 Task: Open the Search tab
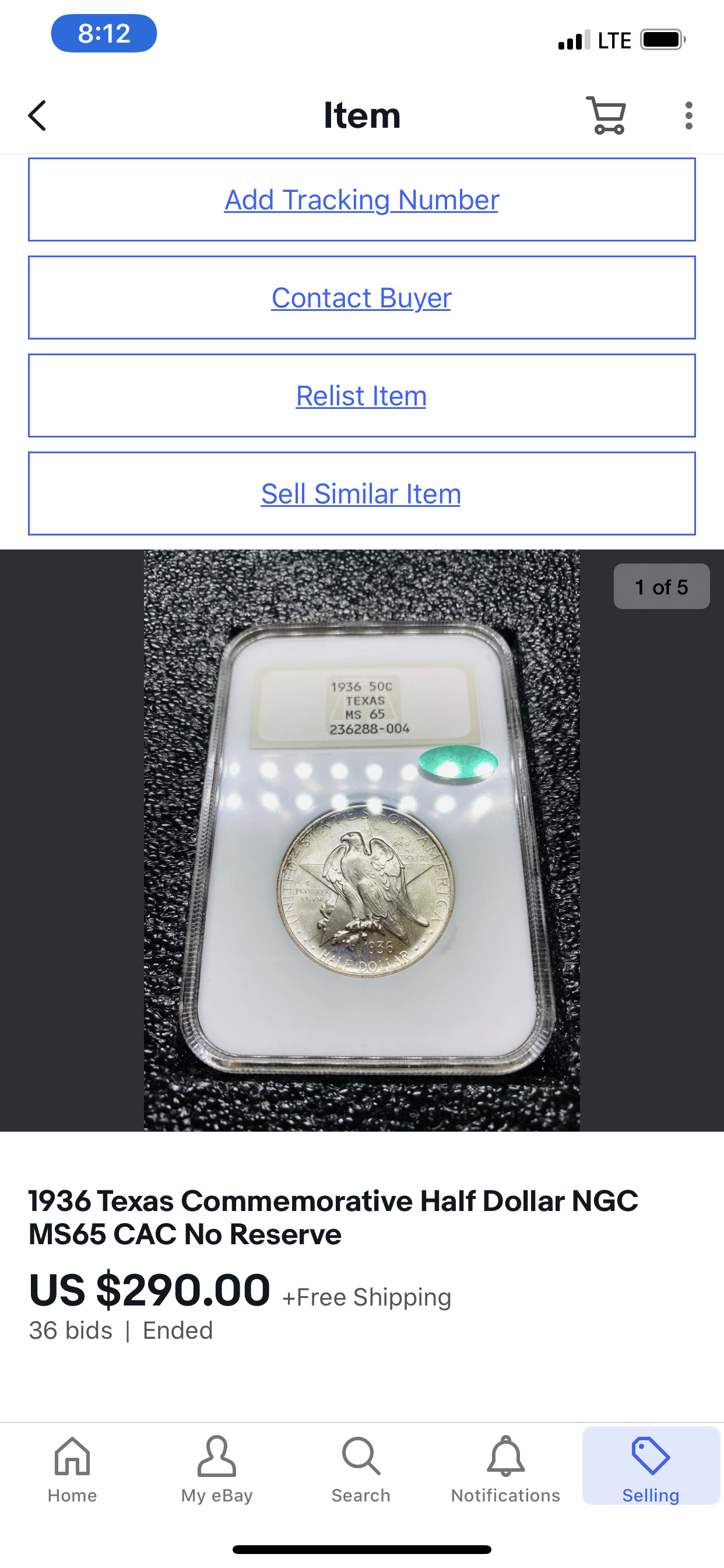[x=361, y=1468]
